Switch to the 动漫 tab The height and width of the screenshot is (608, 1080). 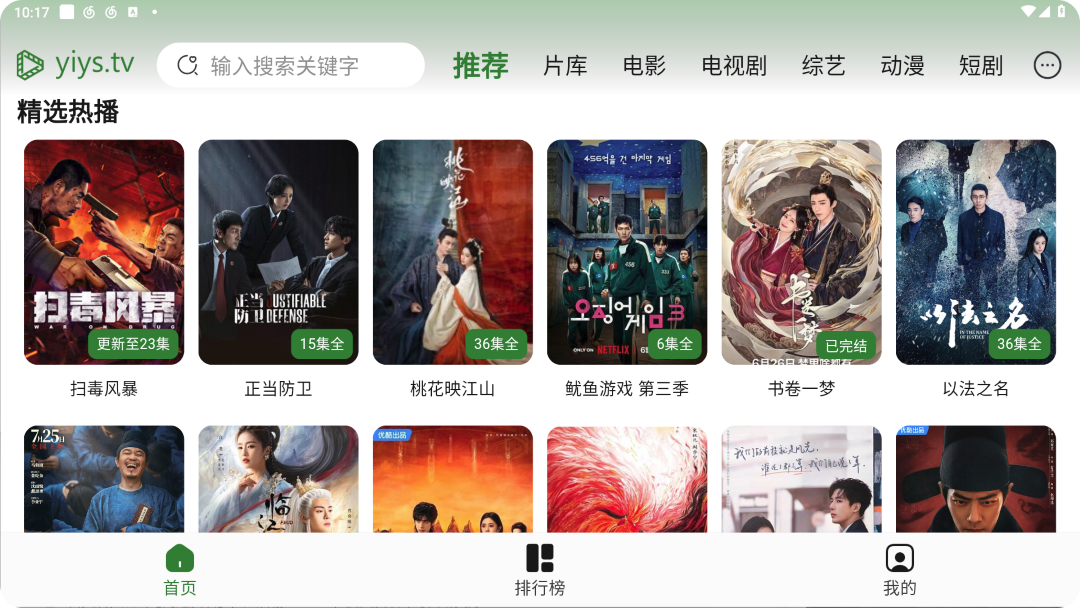click(x=902, y=66)
